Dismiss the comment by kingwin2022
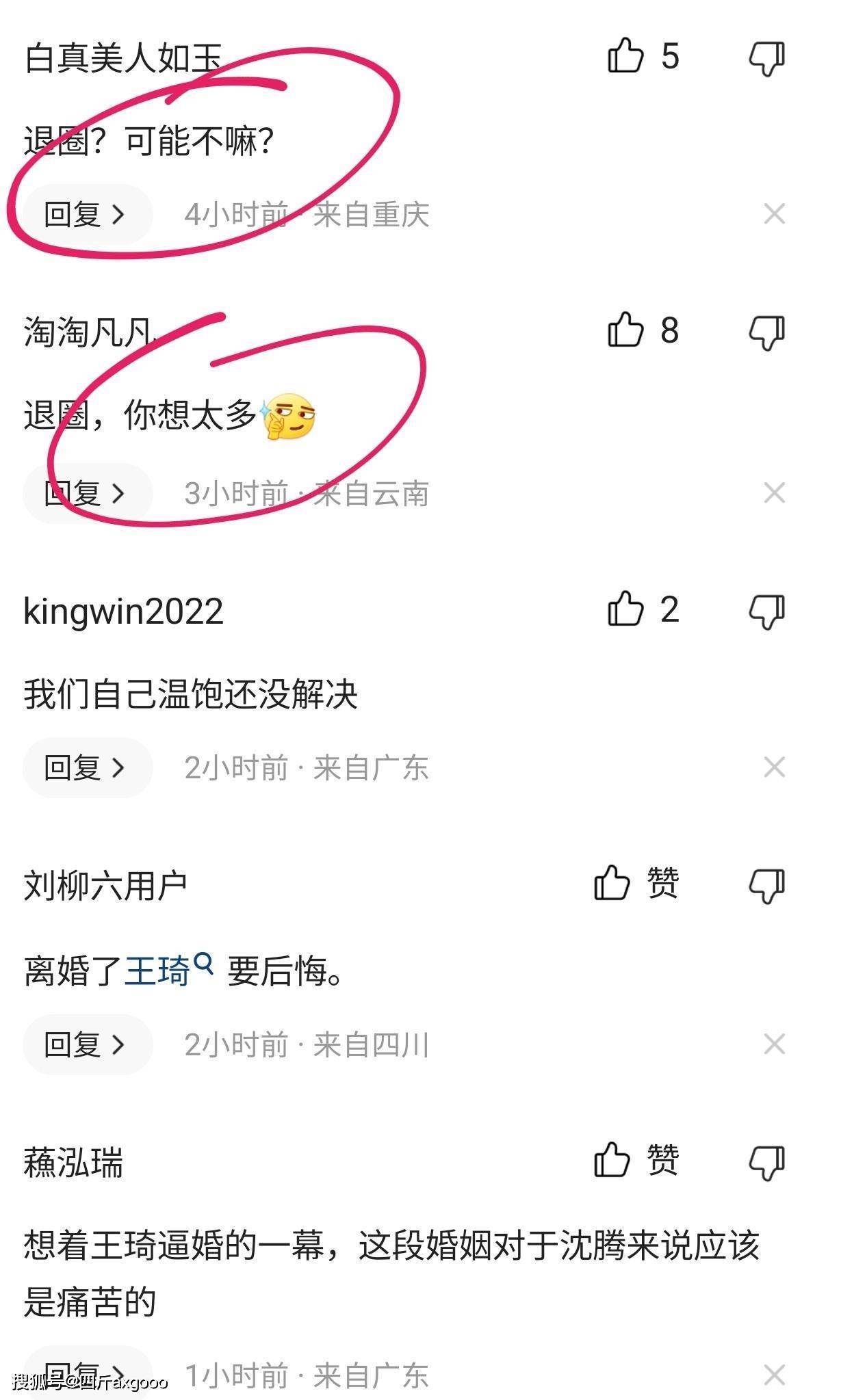Viewport: 841px width, 1400px height. pyautogui.click(x=774, y=767)
